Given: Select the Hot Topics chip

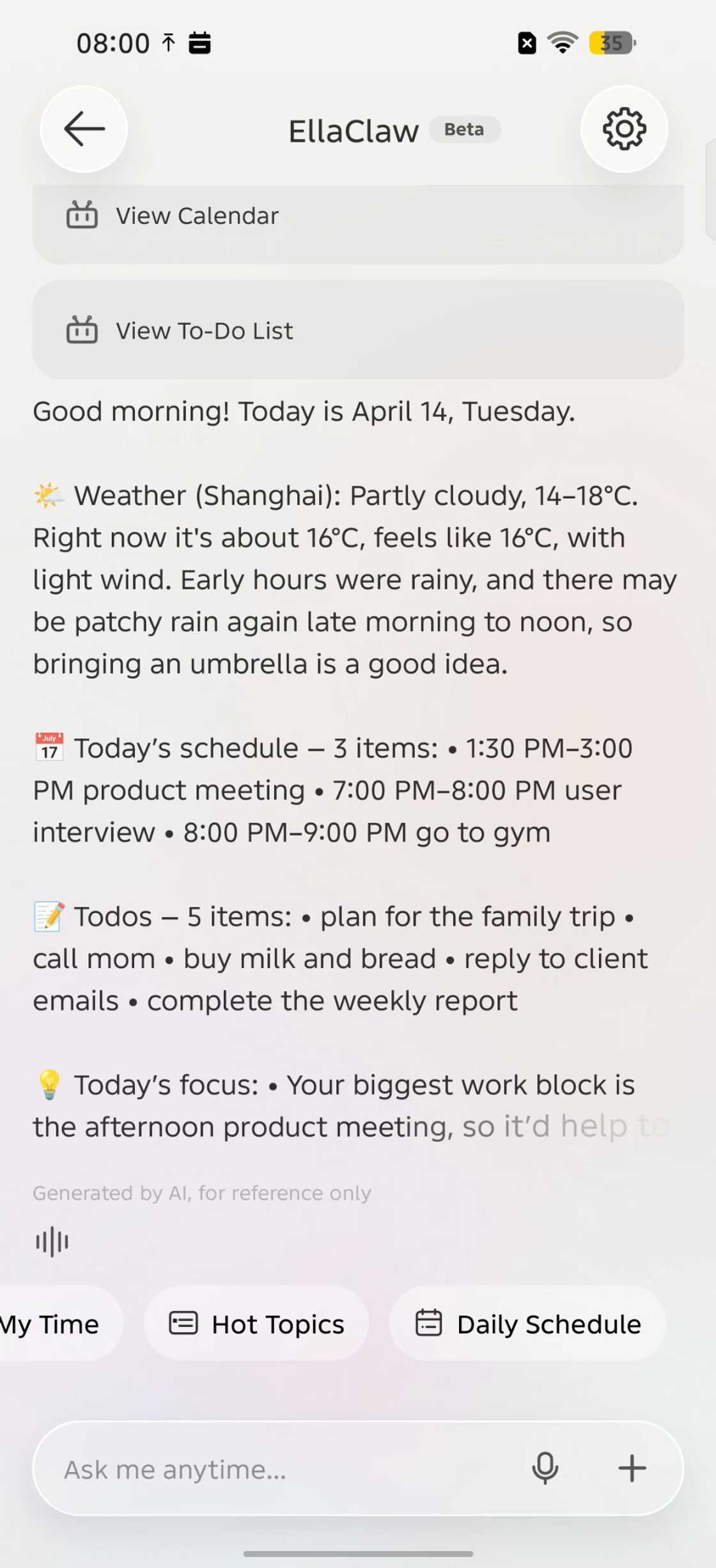Looking at the screenshot, I should point(256,1324).
